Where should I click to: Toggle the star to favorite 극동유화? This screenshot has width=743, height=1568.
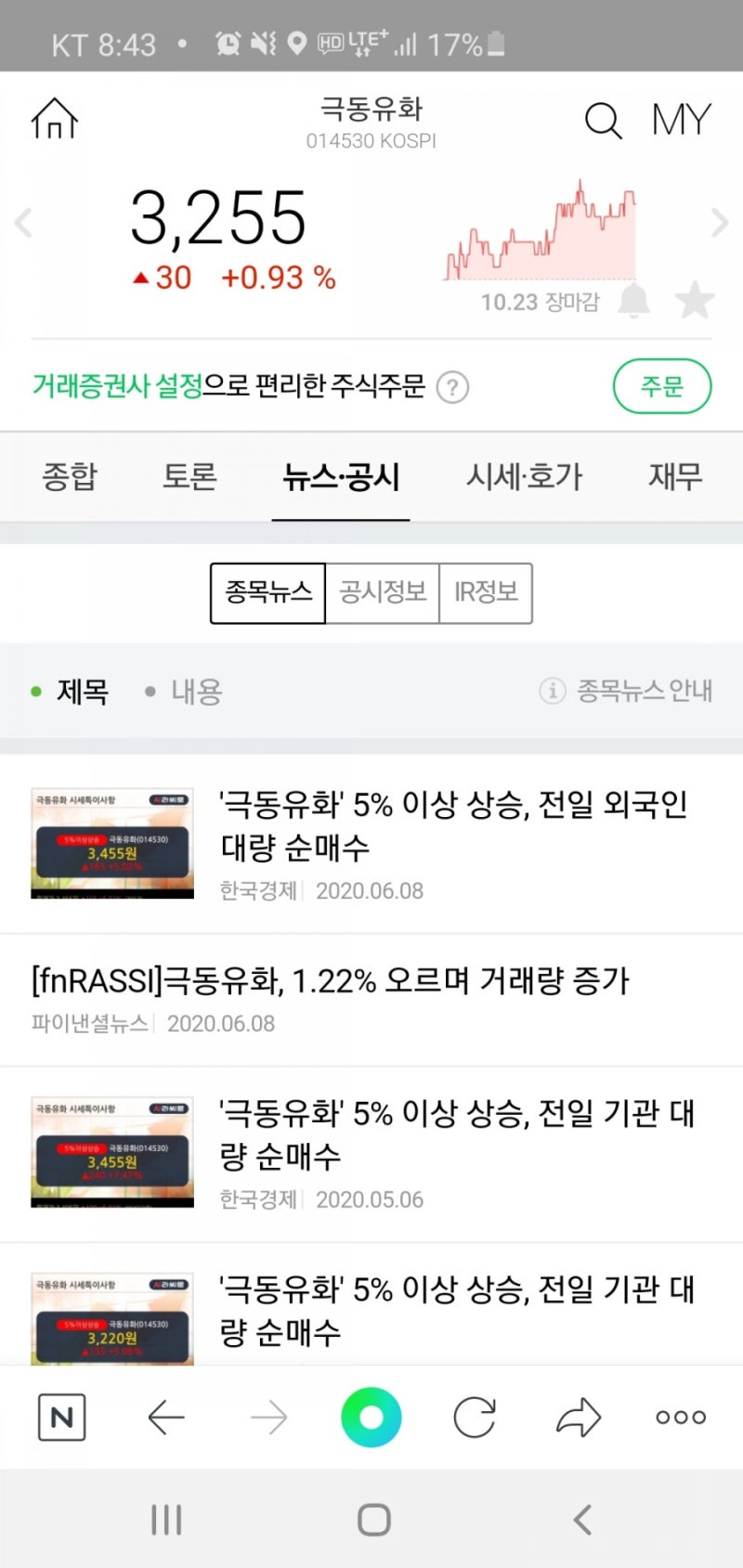click(695, 300)
